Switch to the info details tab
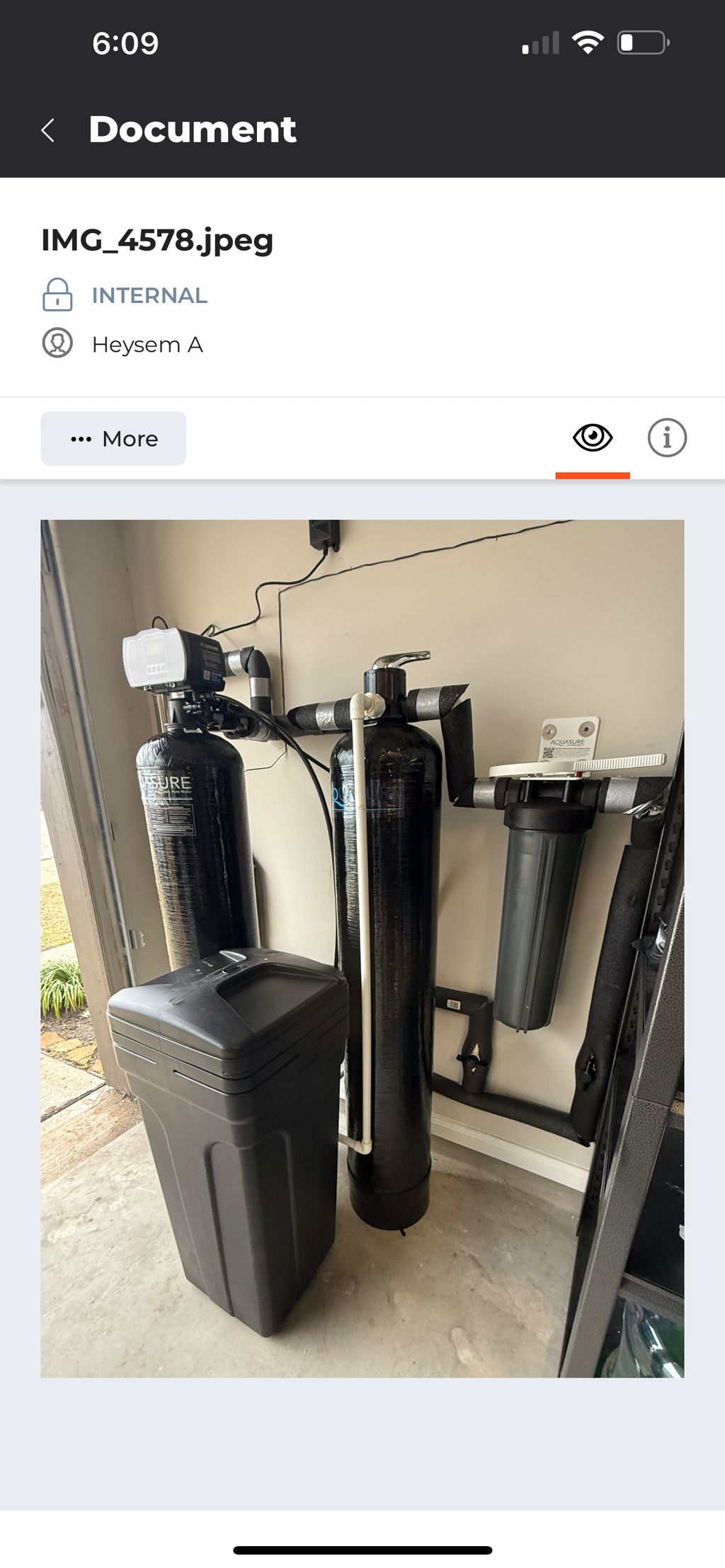The width and height of the screenshot is (725, 1568). (667, 438)
